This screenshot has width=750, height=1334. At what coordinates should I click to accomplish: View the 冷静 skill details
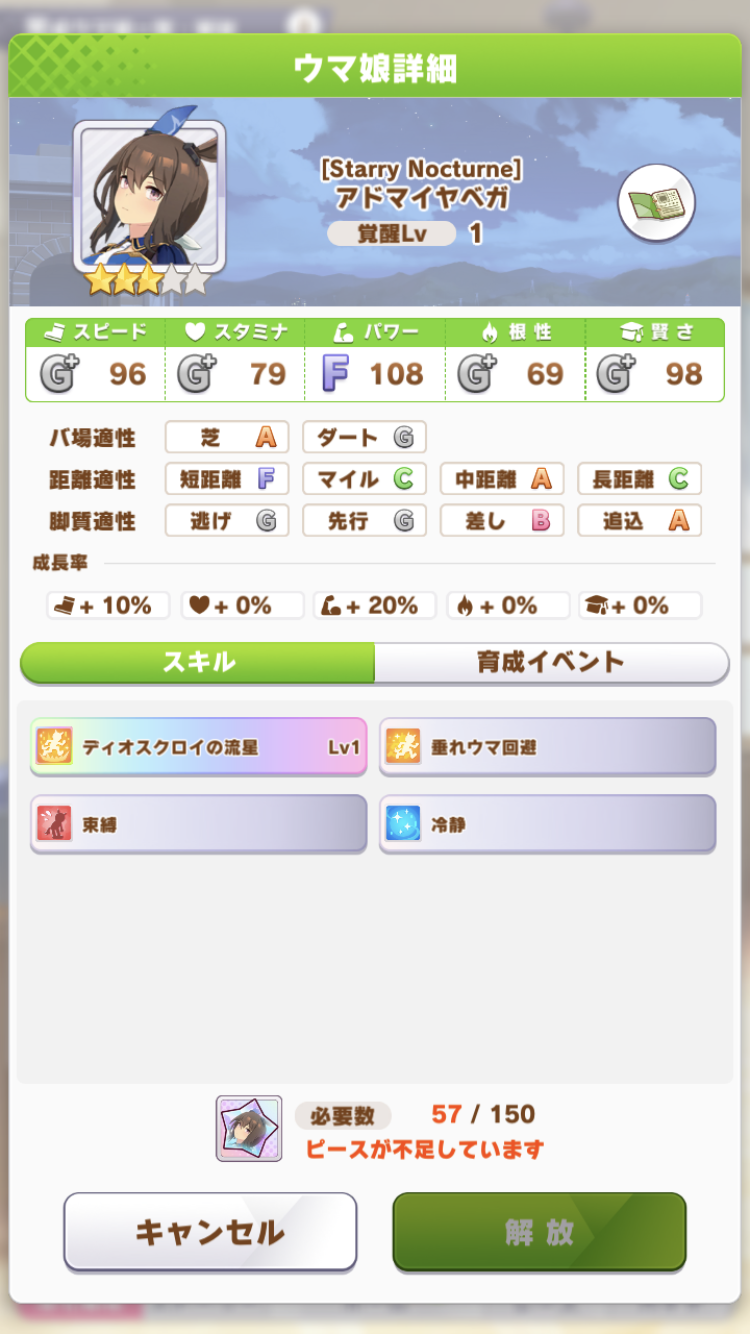coord(547,824)
